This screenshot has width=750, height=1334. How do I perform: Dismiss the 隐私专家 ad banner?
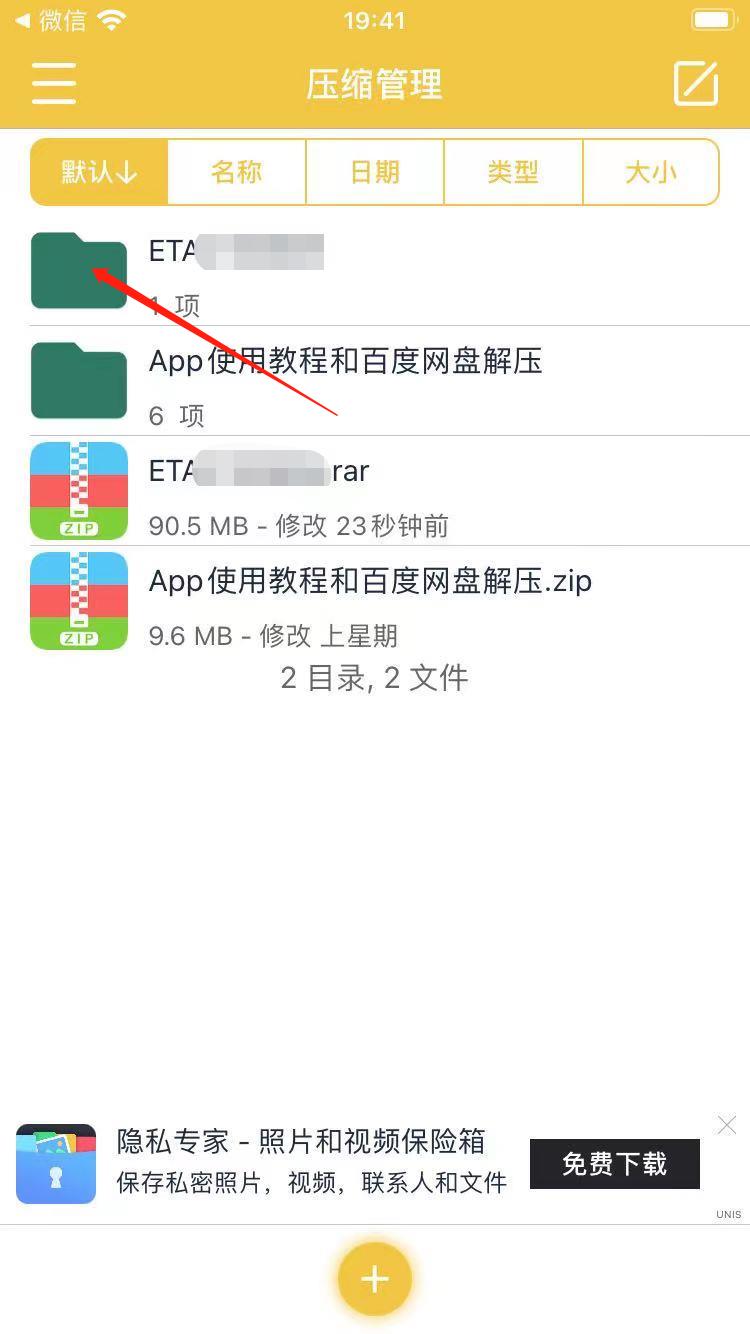pos(727,1126)
